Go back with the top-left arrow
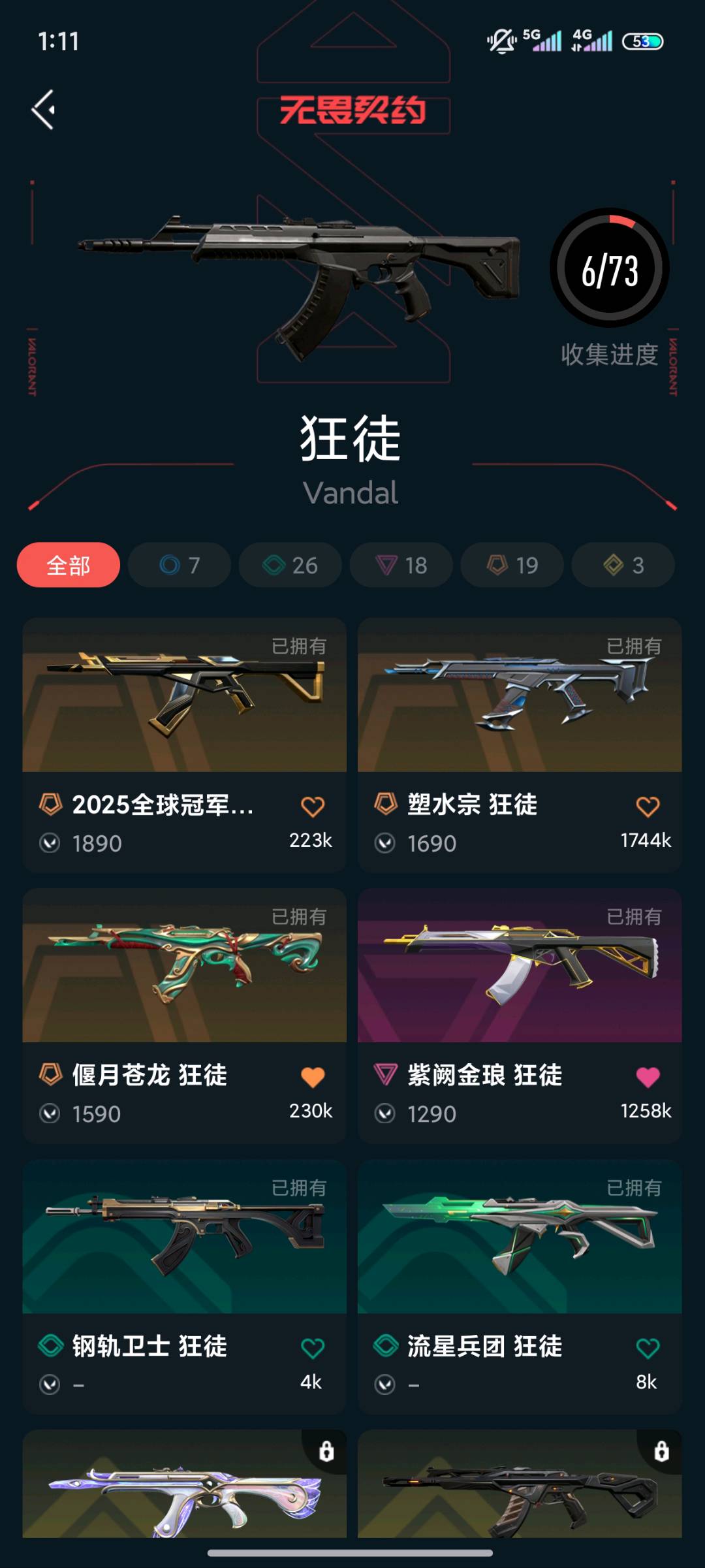The height and width of the screenshot is (1568, 705). (44, 110)
